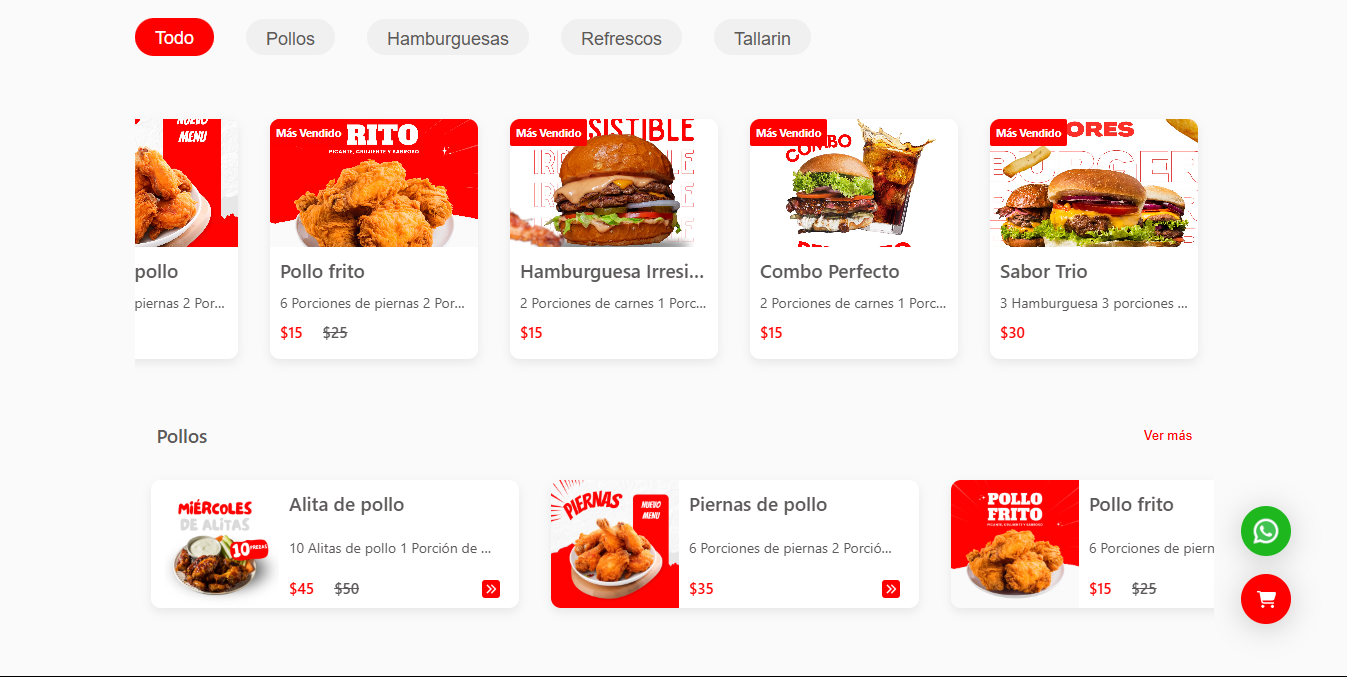Switch to the Pollos category
Viewport: 1347px width, 677px height.
click(290, 38)
